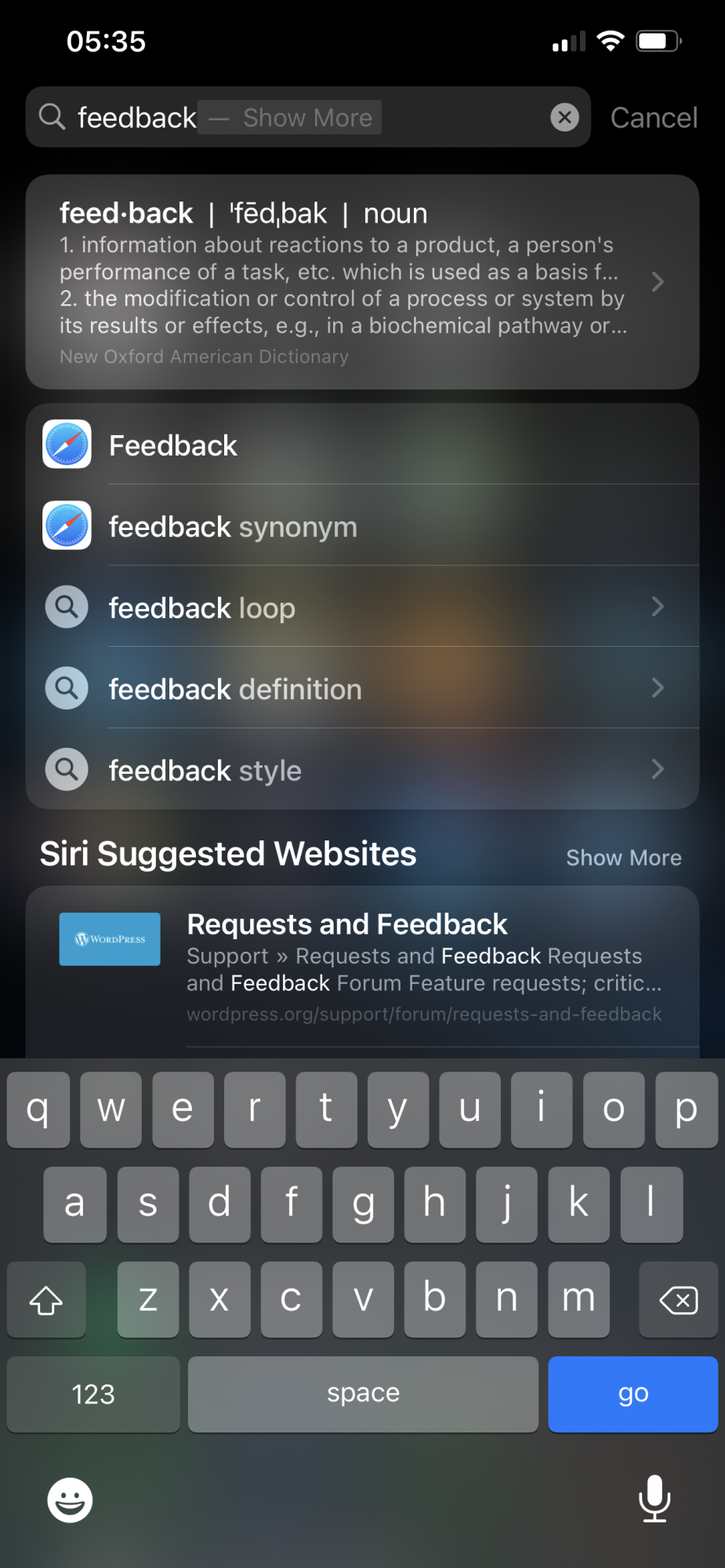Search for feedback definition

coord(362,689)
